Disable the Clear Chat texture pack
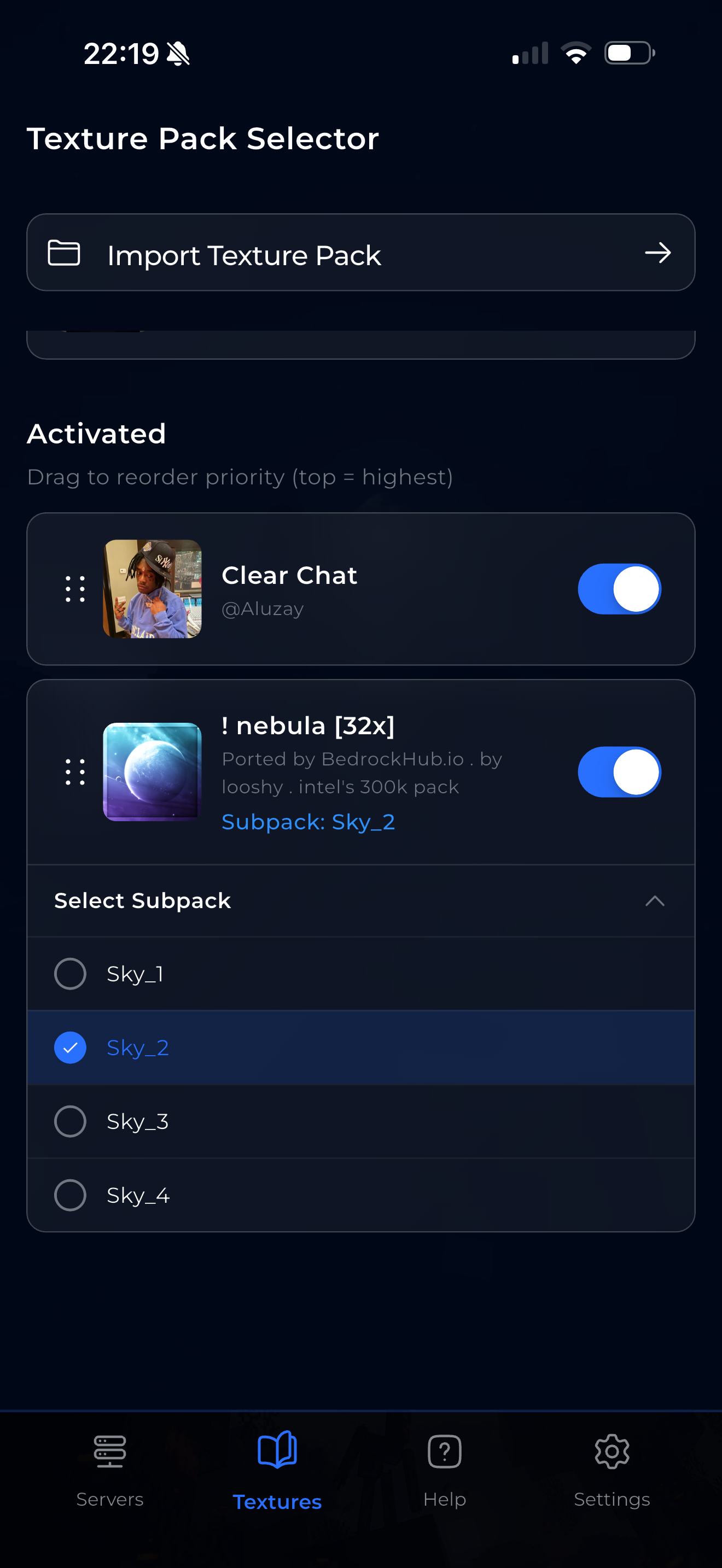Viewport: 722px width, 1568px height. 619,589
